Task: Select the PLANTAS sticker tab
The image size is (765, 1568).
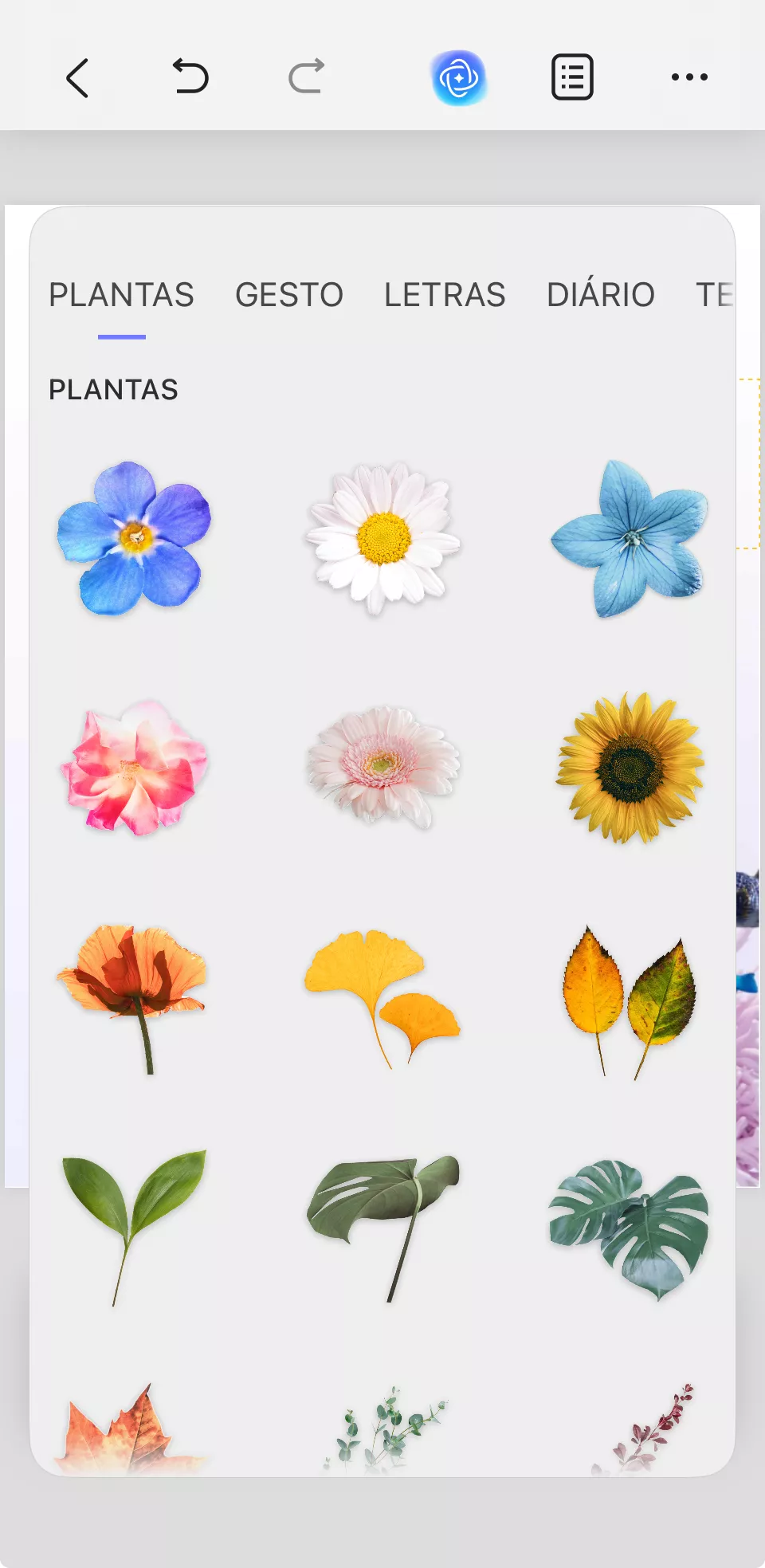Action: coord(121,295)
